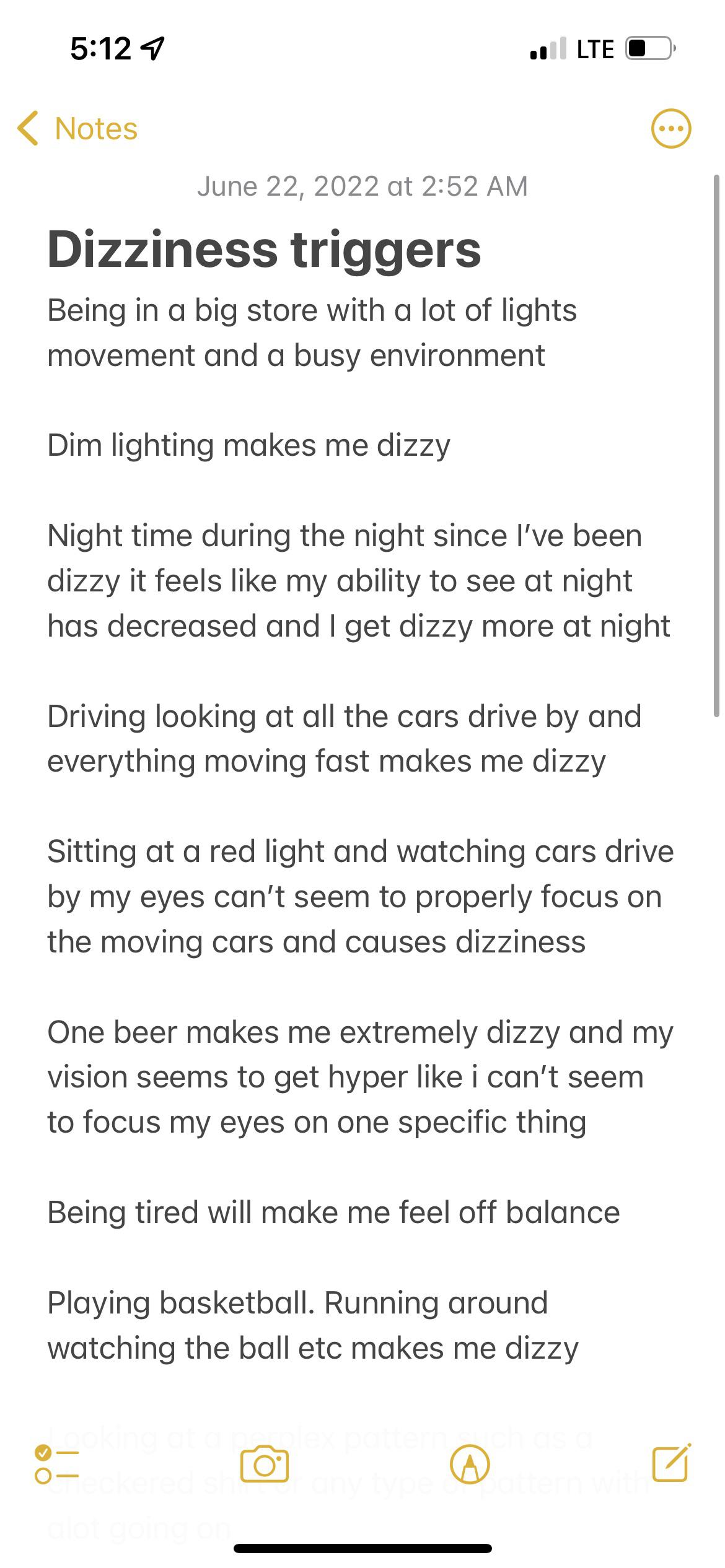
Task: Open the more options ellipsis menu
Action: (x=670, y=129)
